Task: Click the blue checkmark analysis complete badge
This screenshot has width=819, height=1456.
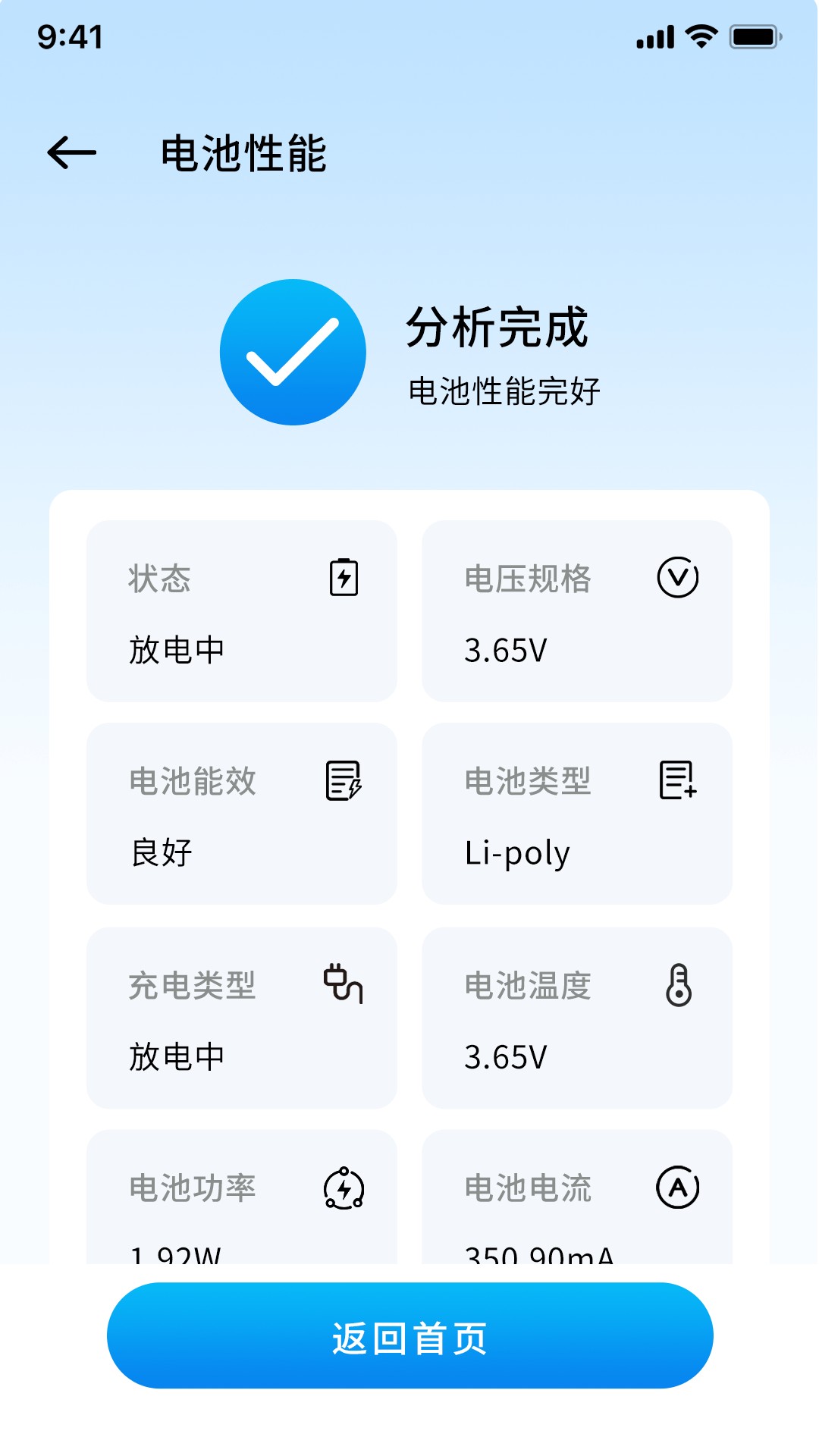Action: (x=293, y=351)
